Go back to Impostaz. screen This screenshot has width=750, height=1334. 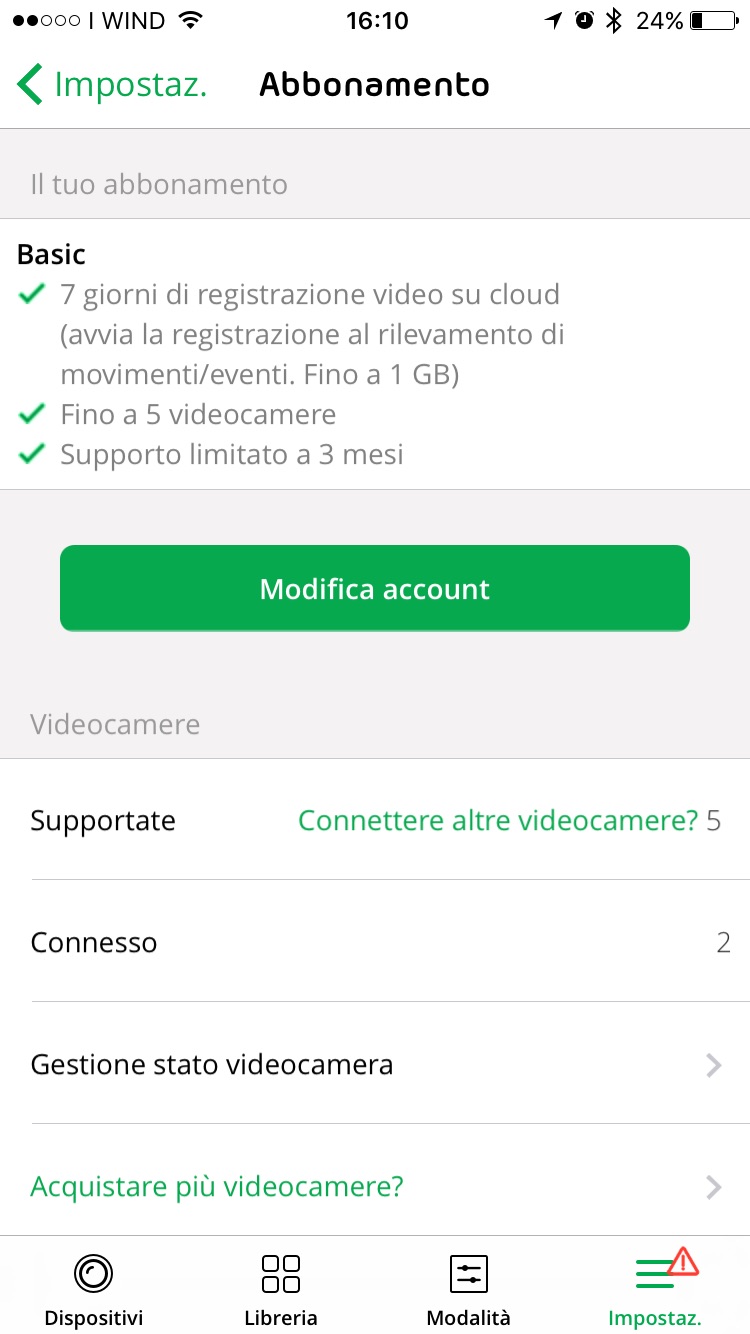point(112,85)
